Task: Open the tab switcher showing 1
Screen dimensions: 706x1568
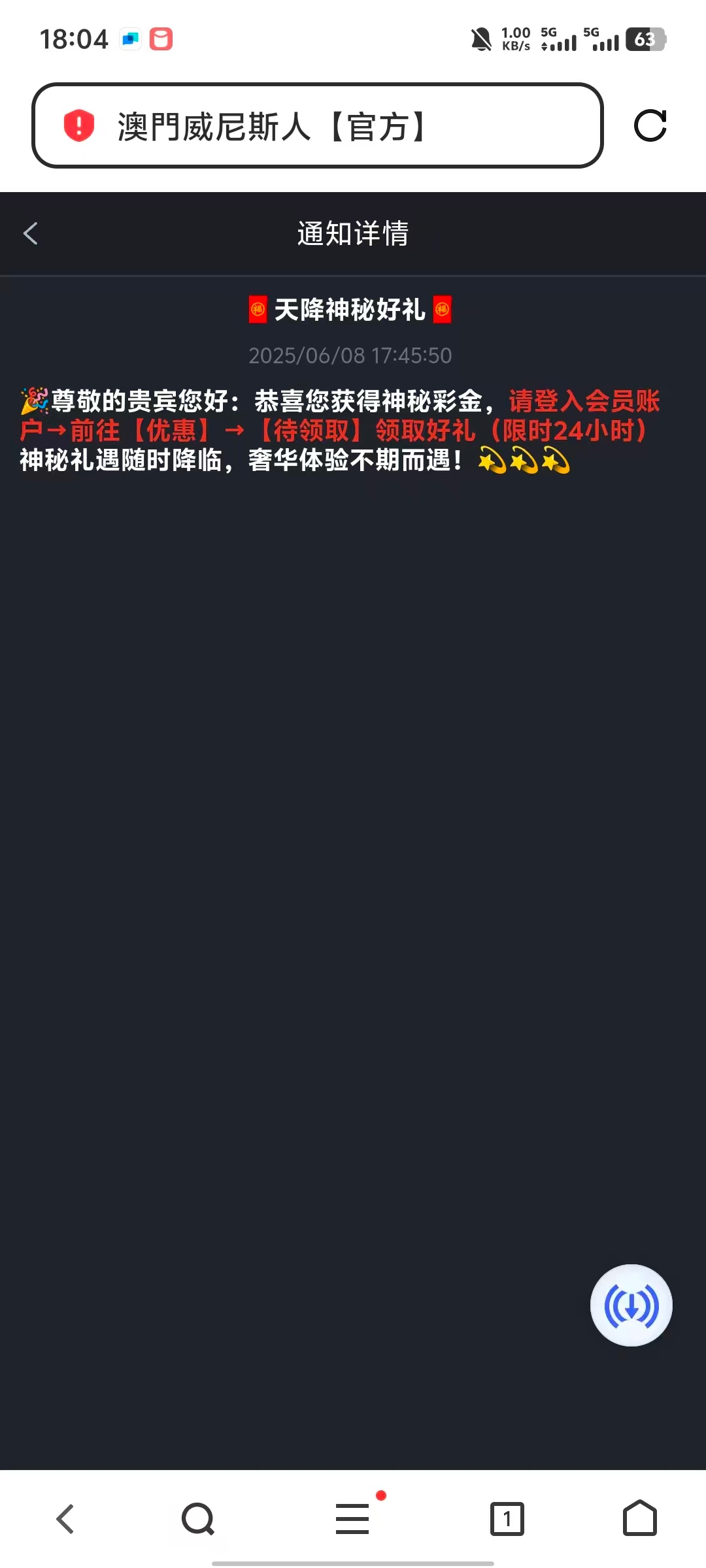Action: [x=507, y=1518]
